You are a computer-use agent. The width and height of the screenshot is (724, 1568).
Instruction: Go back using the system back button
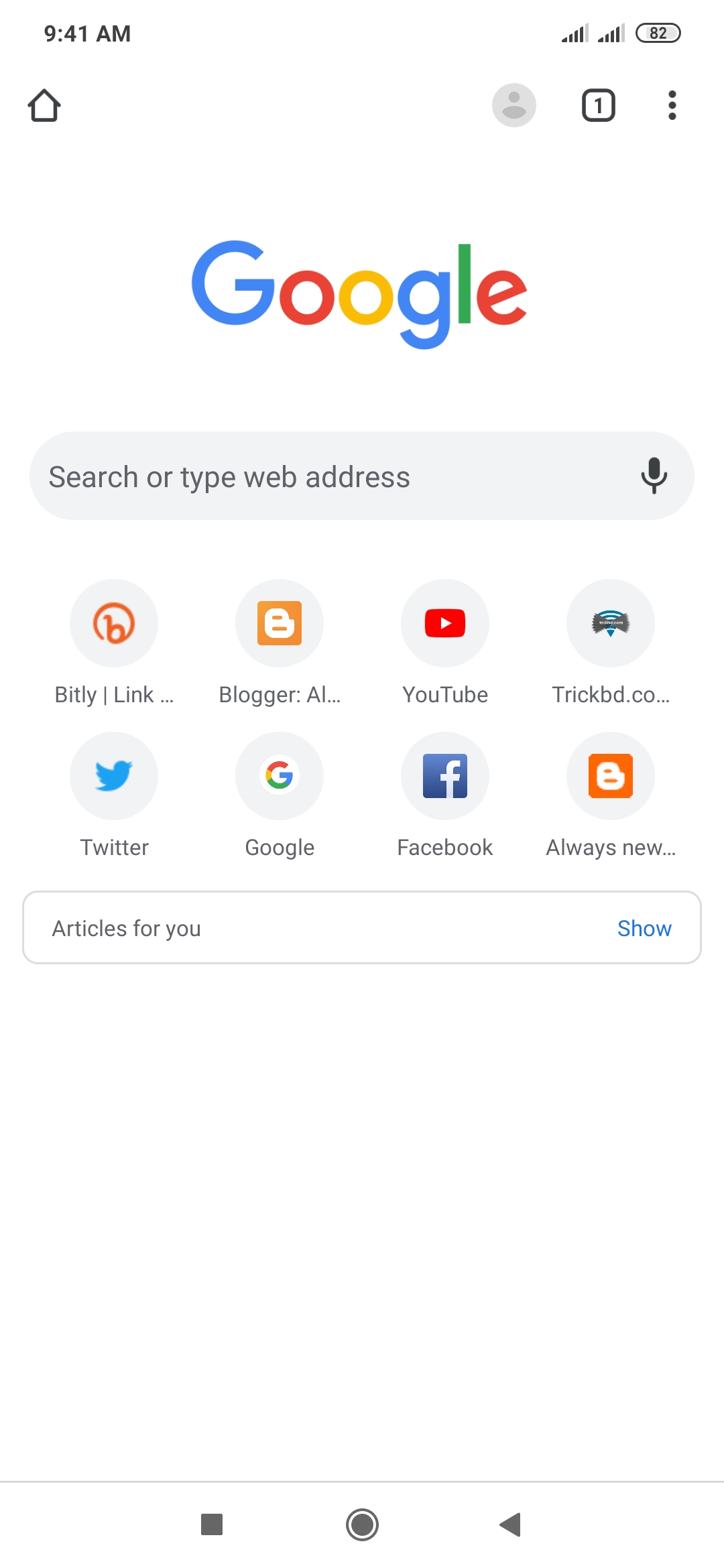point(511,1524)
